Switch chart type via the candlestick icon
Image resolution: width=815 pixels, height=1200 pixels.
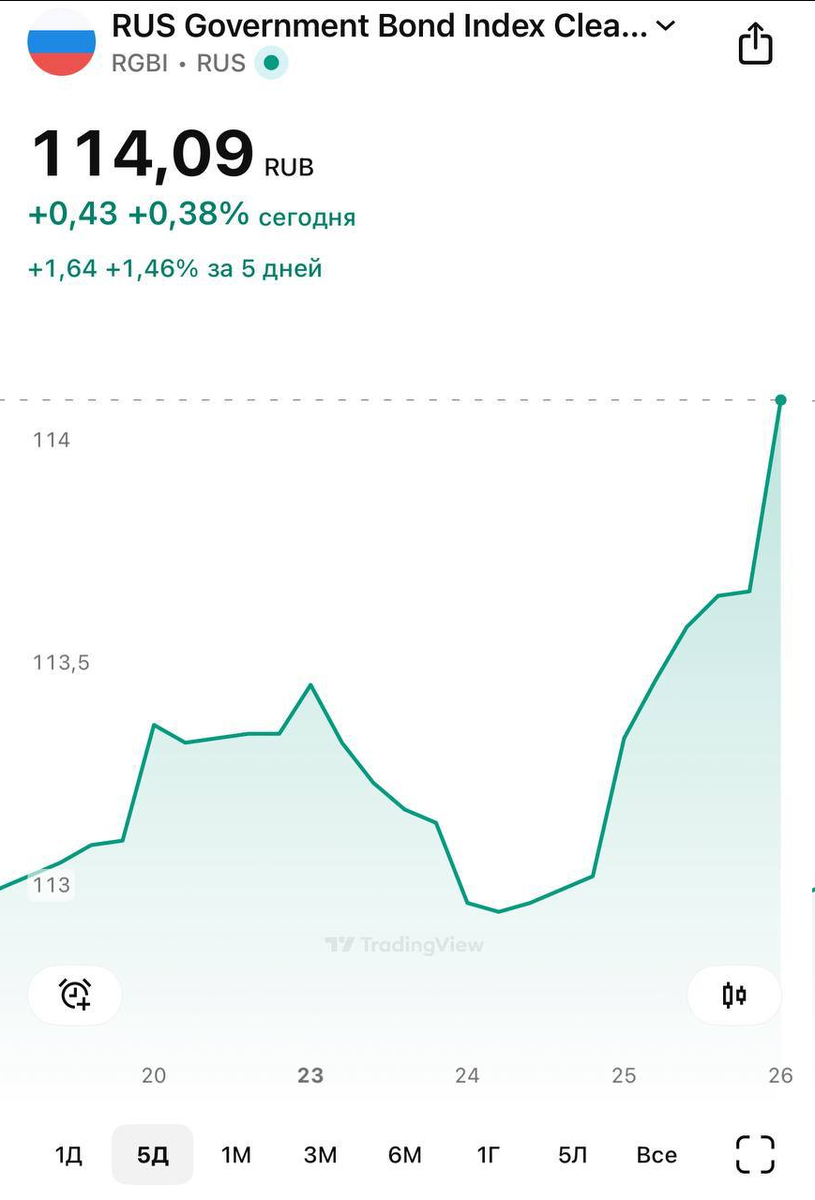tap(734, 995)
